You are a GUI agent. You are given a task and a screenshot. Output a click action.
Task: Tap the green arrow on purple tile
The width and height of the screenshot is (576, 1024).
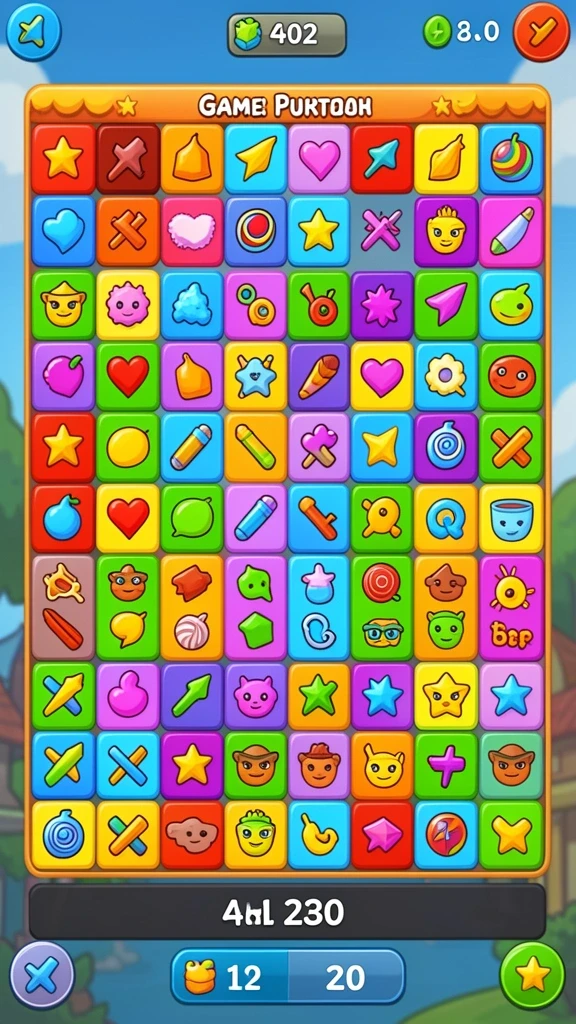pos(192,696)
